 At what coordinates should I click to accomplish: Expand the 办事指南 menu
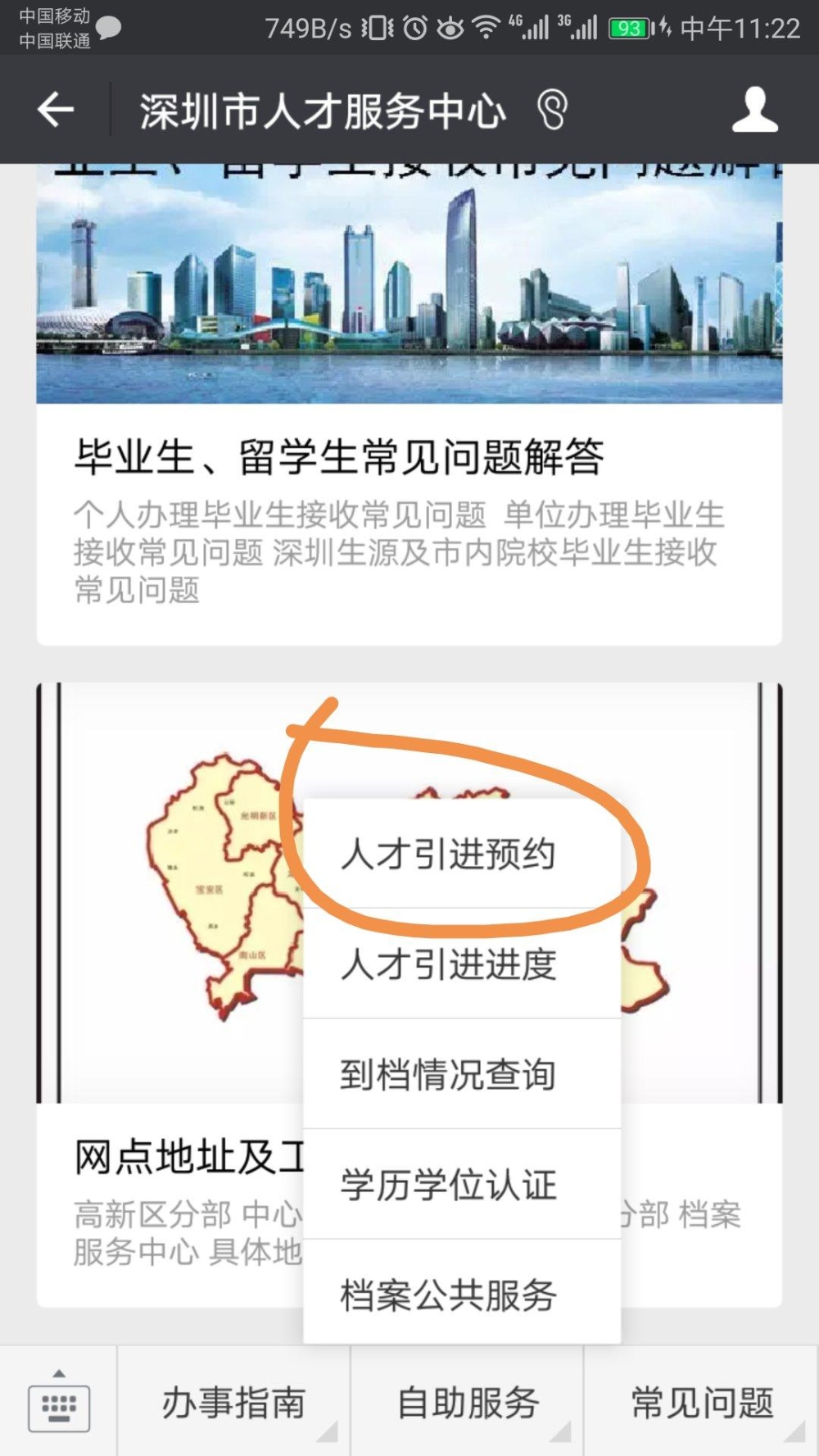point(233,1404)
